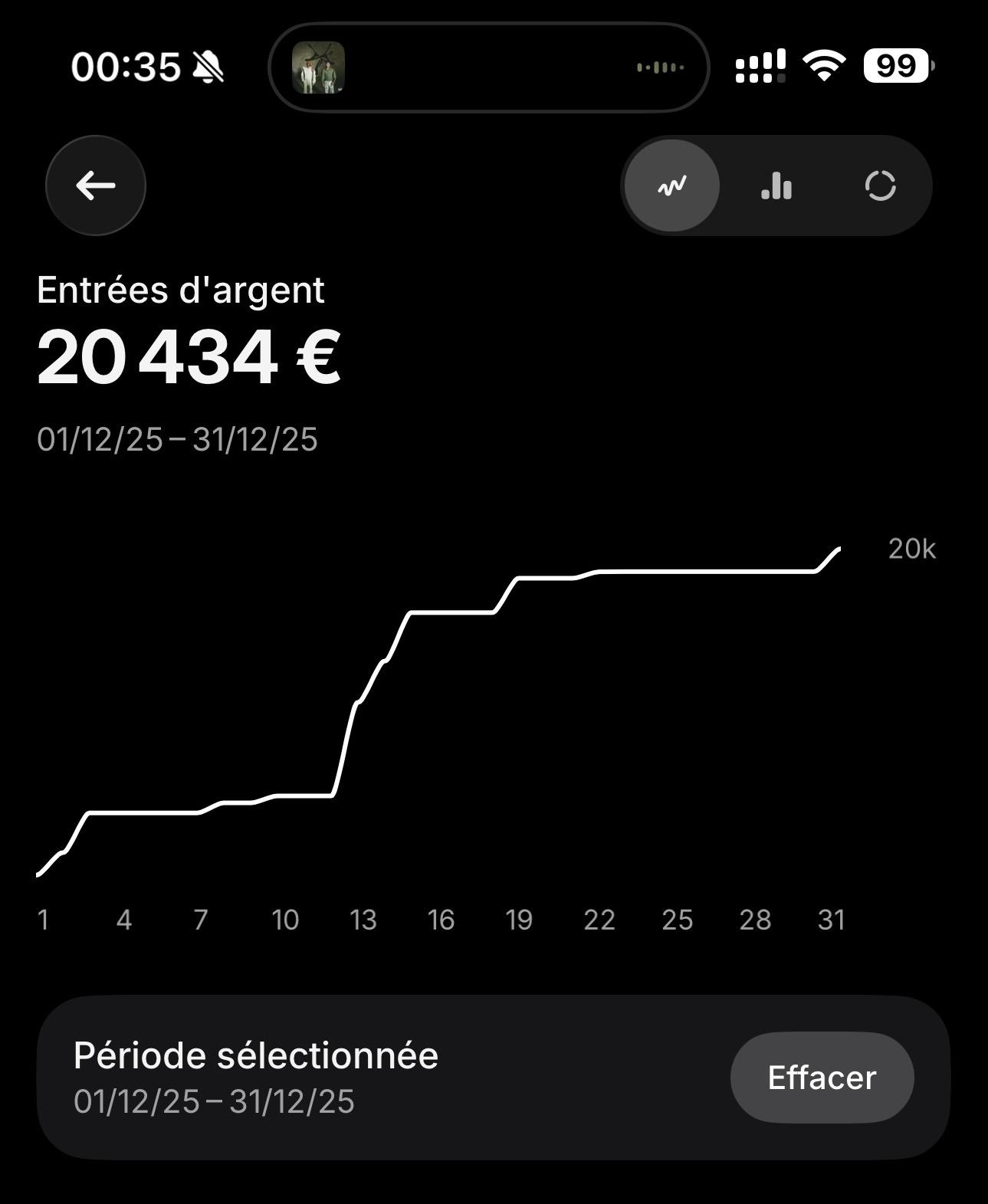Tap Effacer to clear selected period
Screen dimensions: 988x1204
[822, 1078]
